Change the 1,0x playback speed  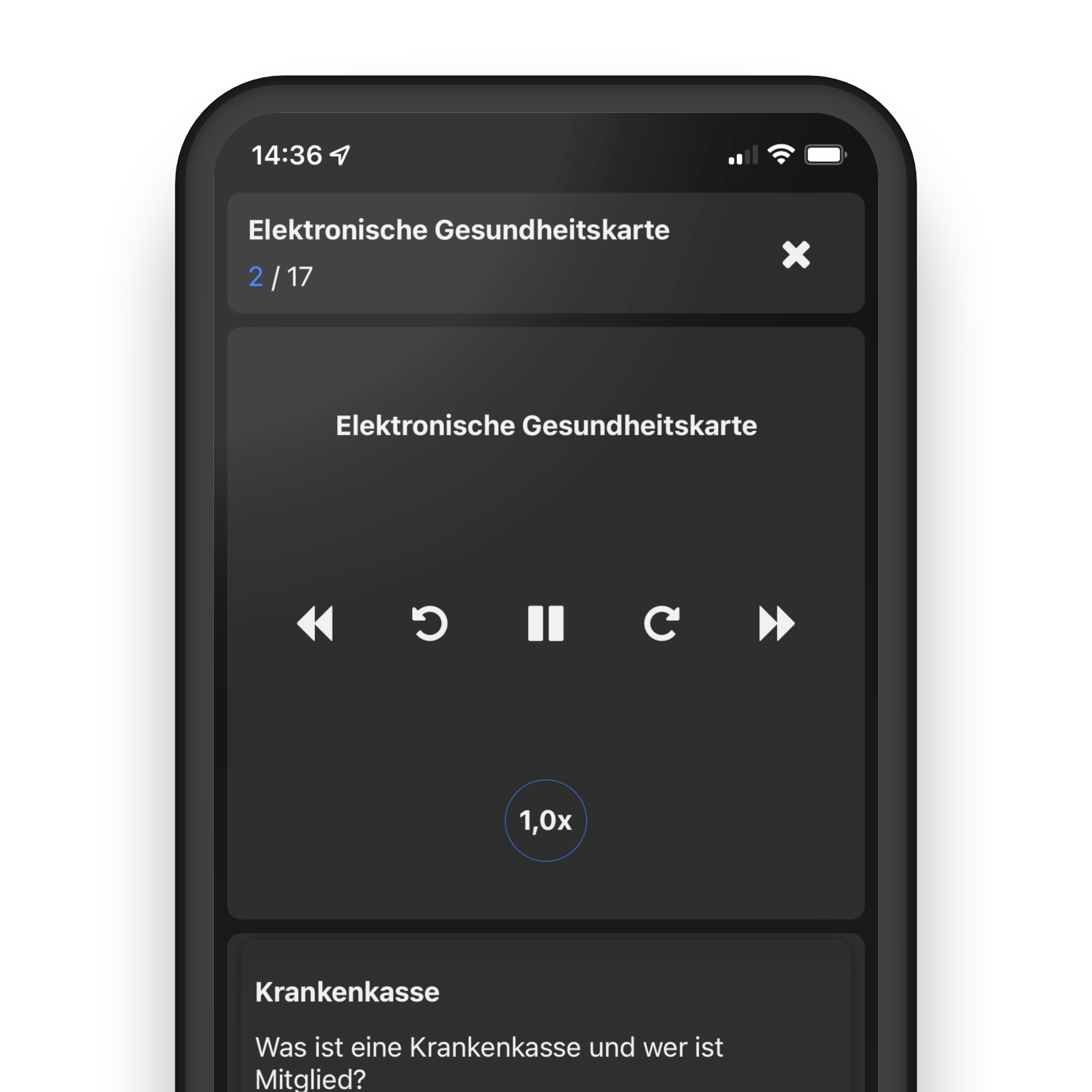[x=545, y=820]
